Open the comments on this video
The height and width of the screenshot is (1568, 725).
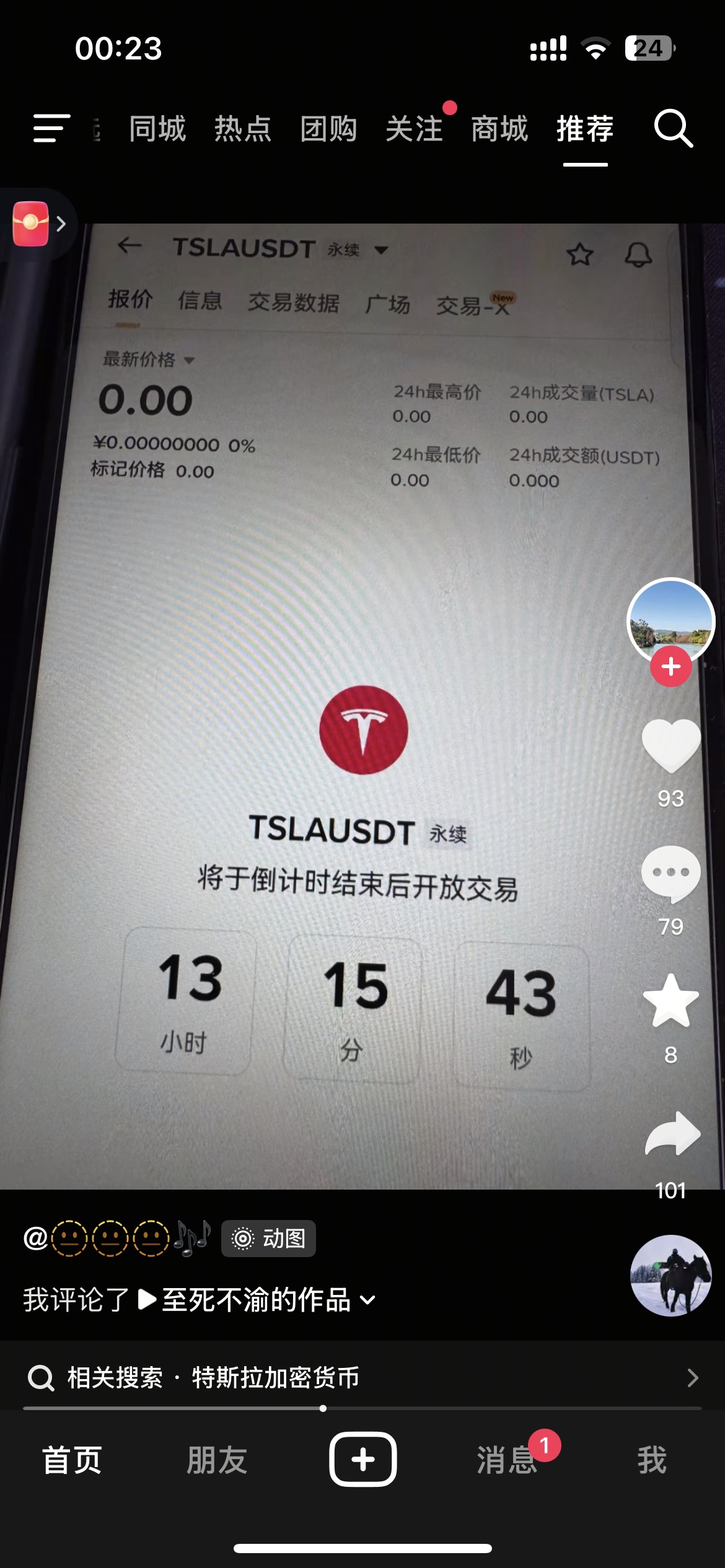coord(670,873)
